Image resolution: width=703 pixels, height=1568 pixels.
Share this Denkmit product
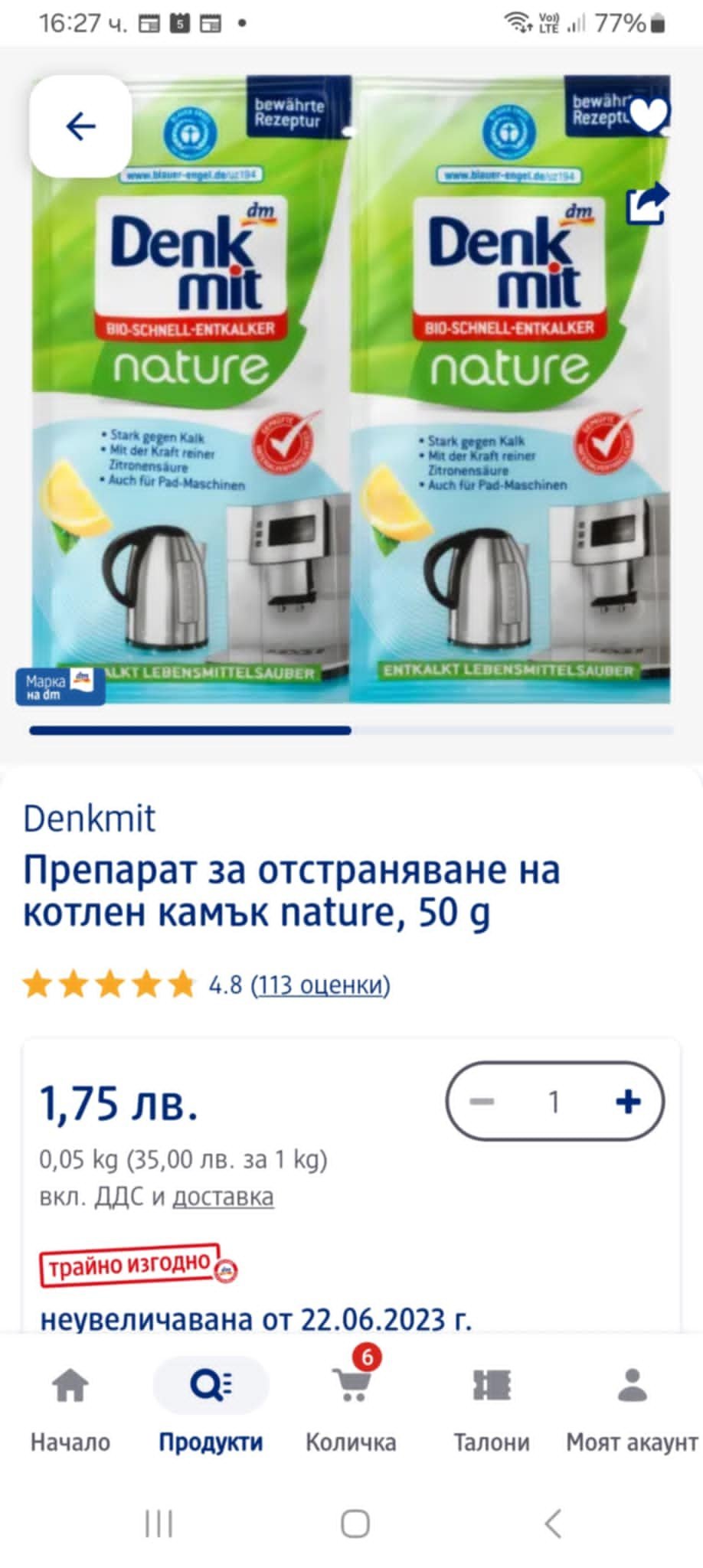click(x=647, y=204)
